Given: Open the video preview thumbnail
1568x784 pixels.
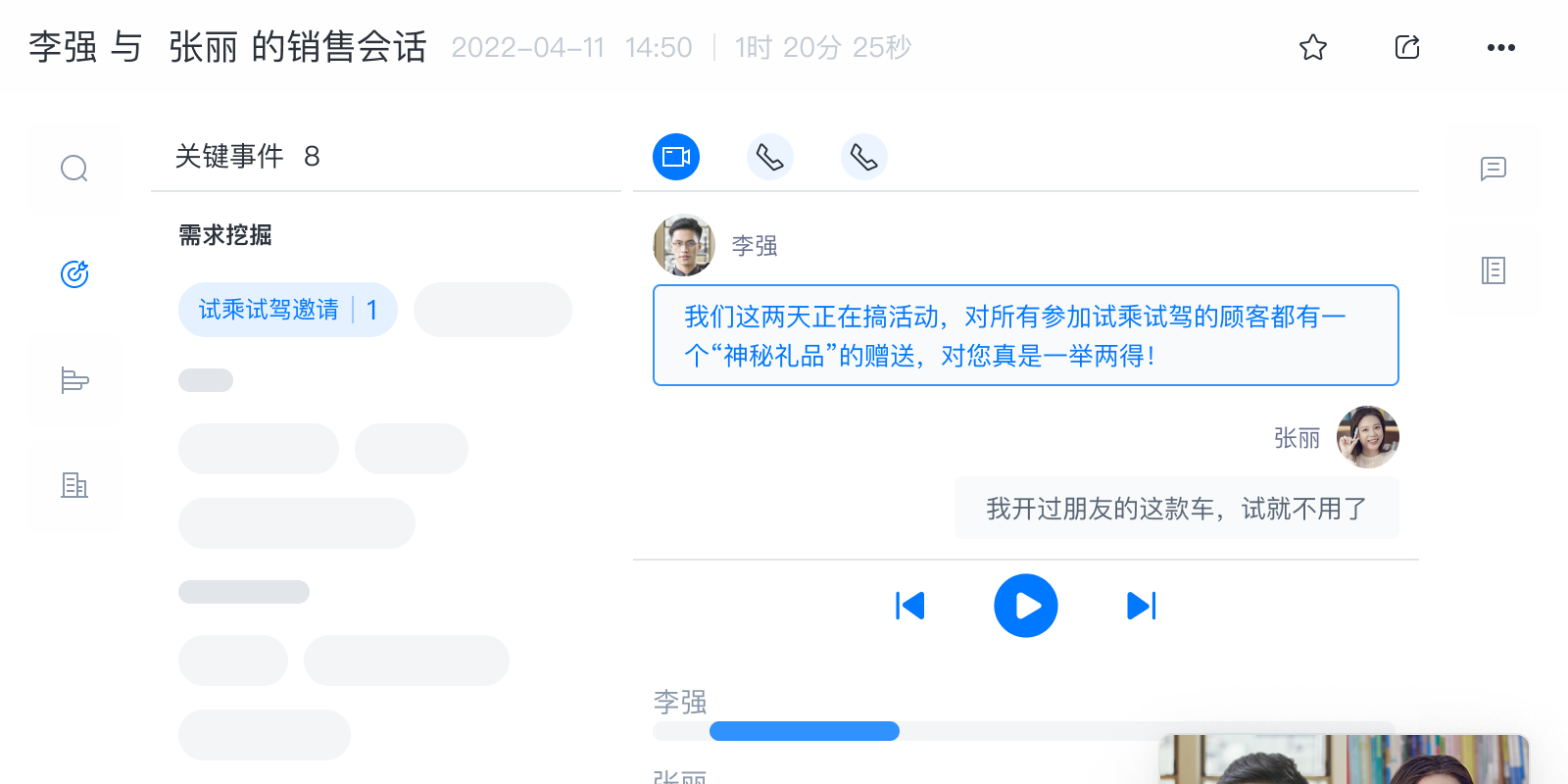Looking at the screenshot, I should (1343, 760).
